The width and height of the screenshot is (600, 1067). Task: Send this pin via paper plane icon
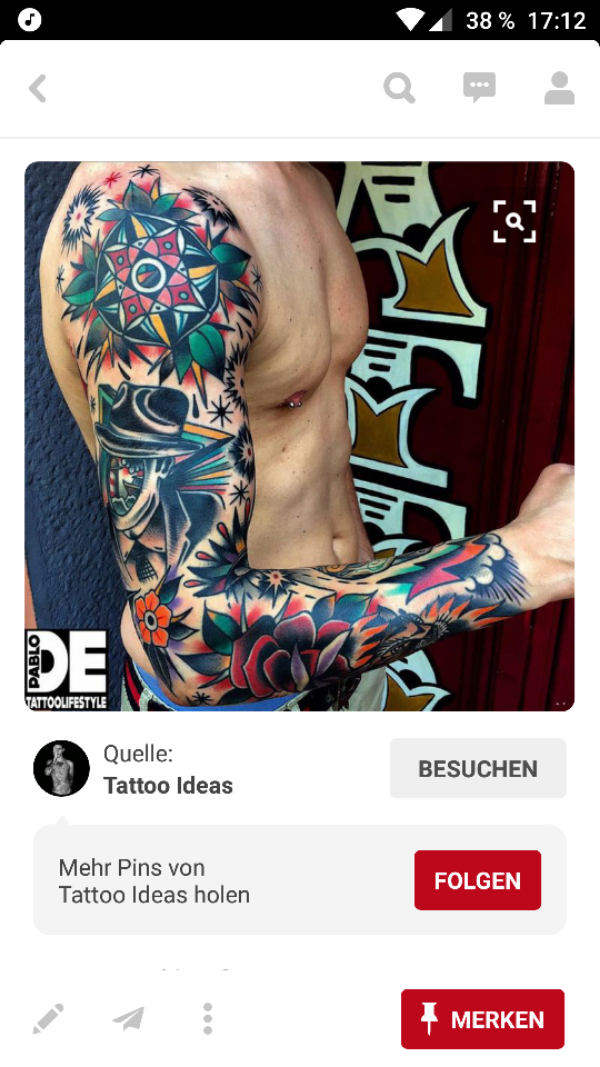click(128, 1019)
